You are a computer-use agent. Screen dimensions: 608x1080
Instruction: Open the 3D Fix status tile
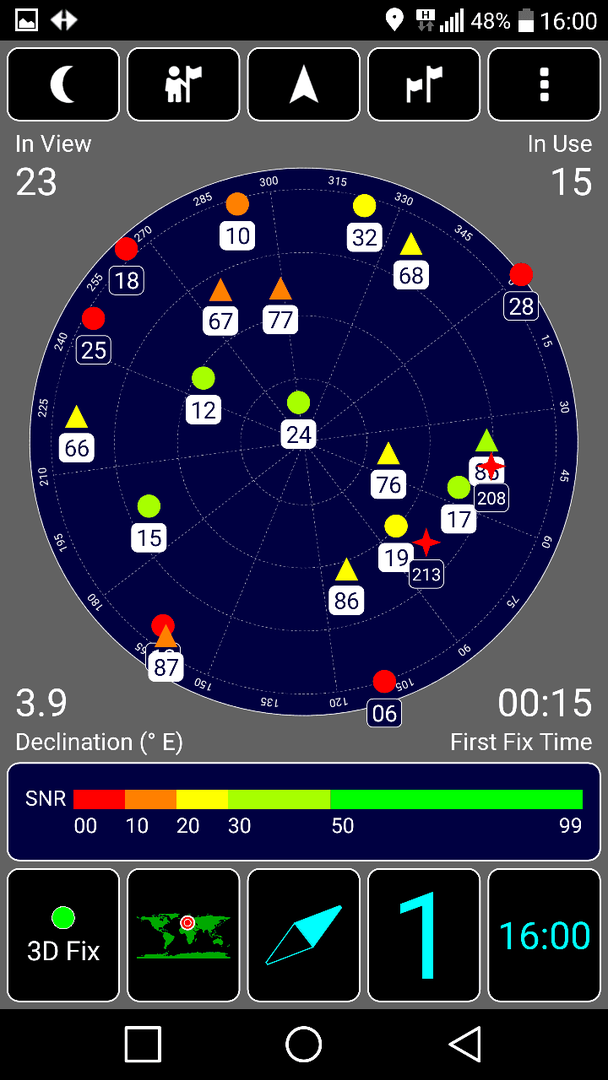click(x=63, y=935)
